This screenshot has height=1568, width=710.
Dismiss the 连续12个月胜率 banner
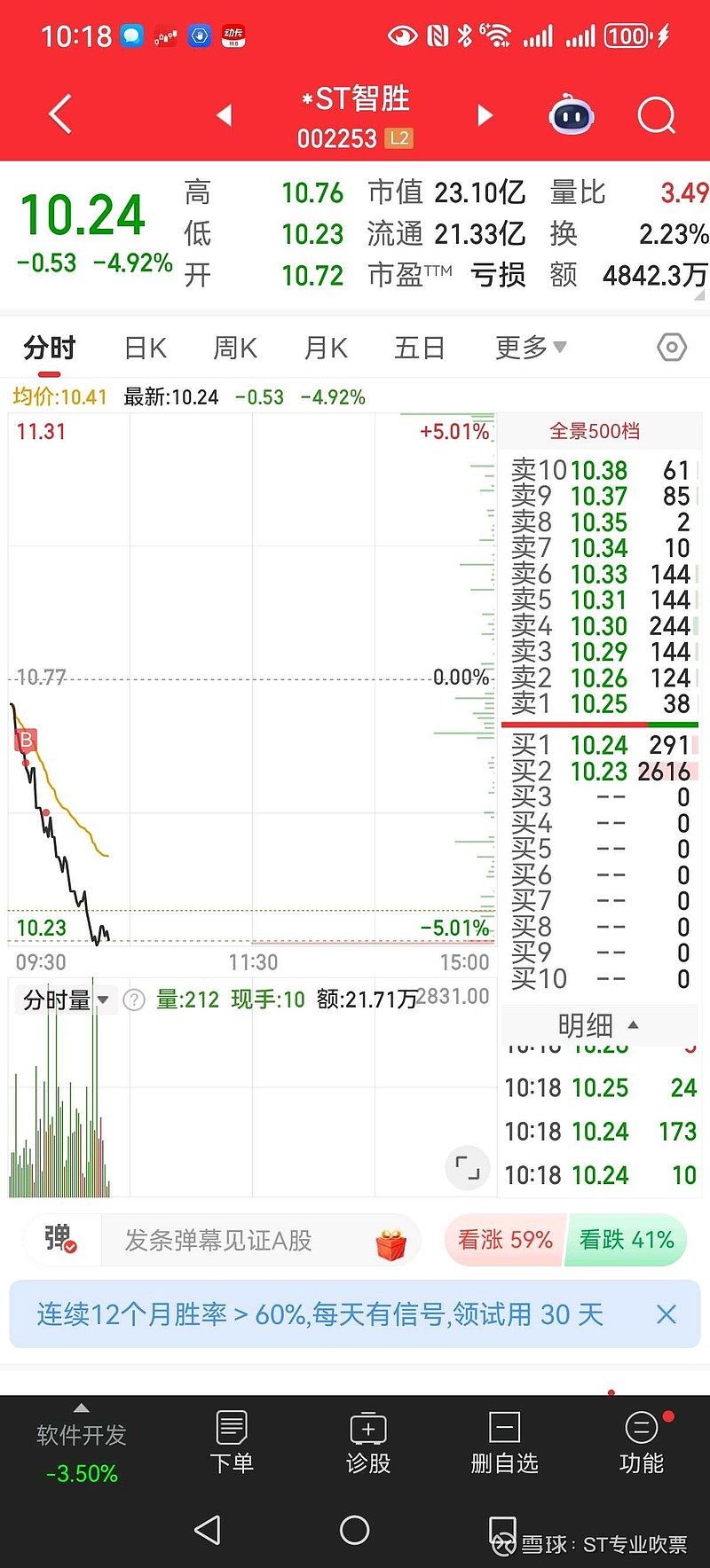click(x=667, y=1314)
